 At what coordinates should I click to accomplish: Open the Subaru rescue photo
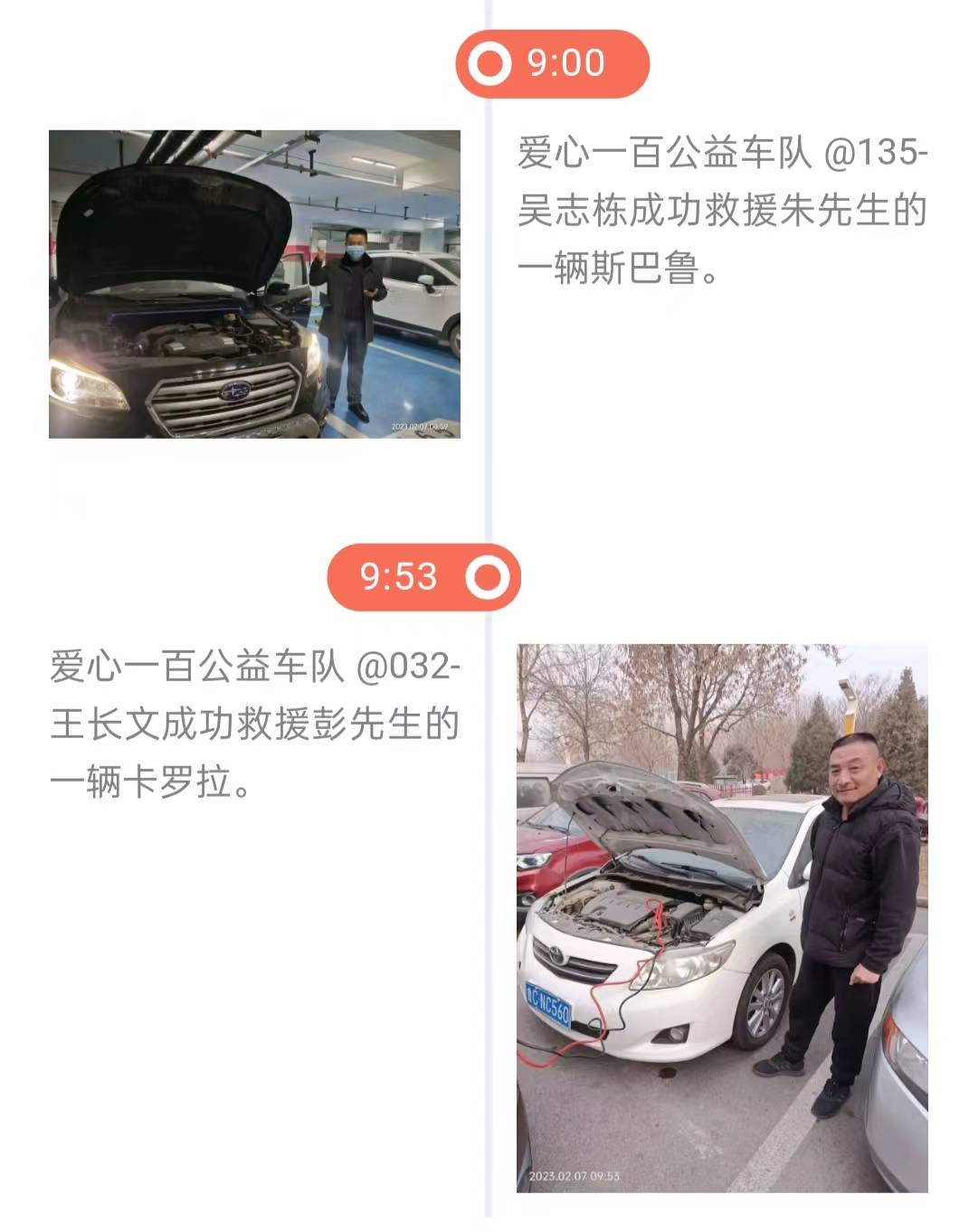pyautogui.click(x=254, y=284)
